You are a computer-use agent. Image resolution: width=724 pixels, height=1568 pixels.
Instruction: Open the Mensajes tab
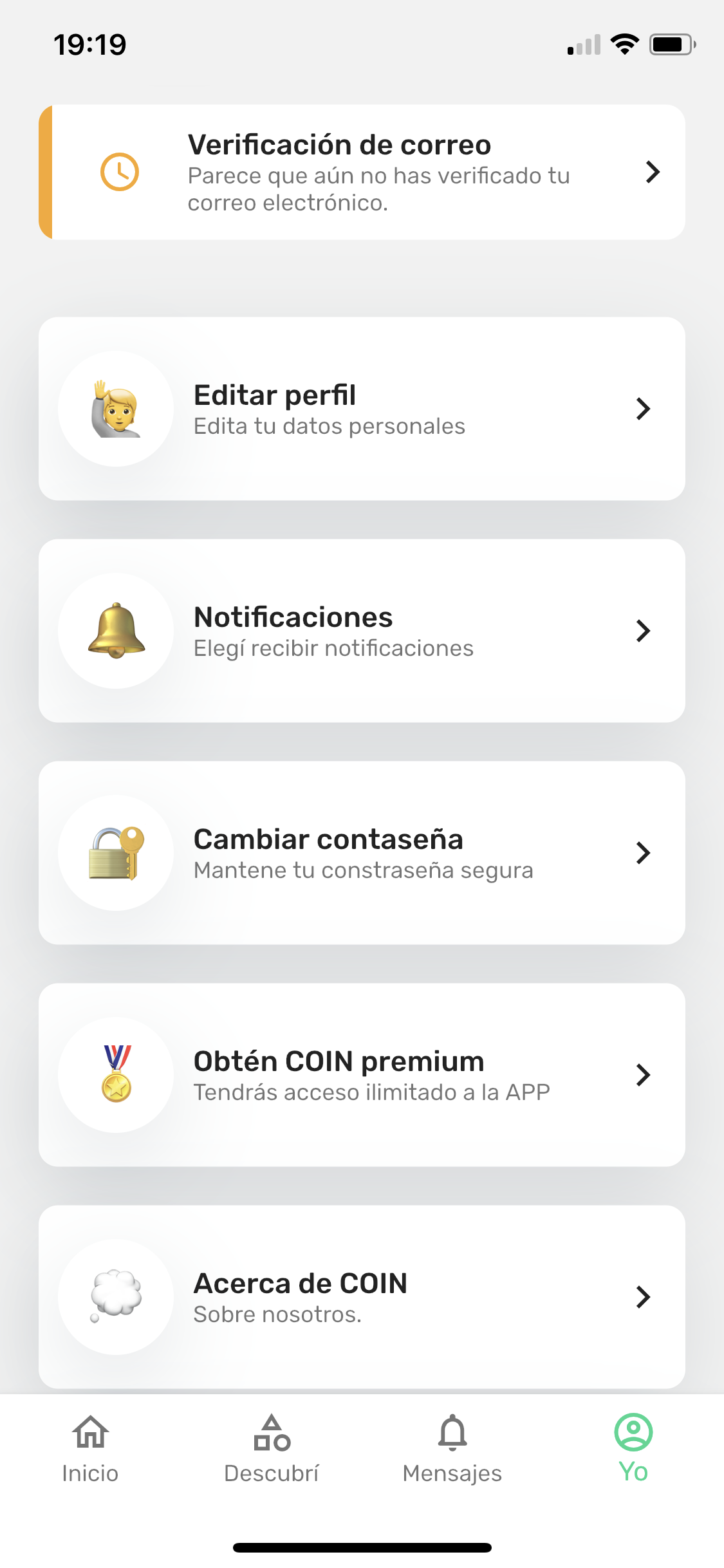[452, 1448]
